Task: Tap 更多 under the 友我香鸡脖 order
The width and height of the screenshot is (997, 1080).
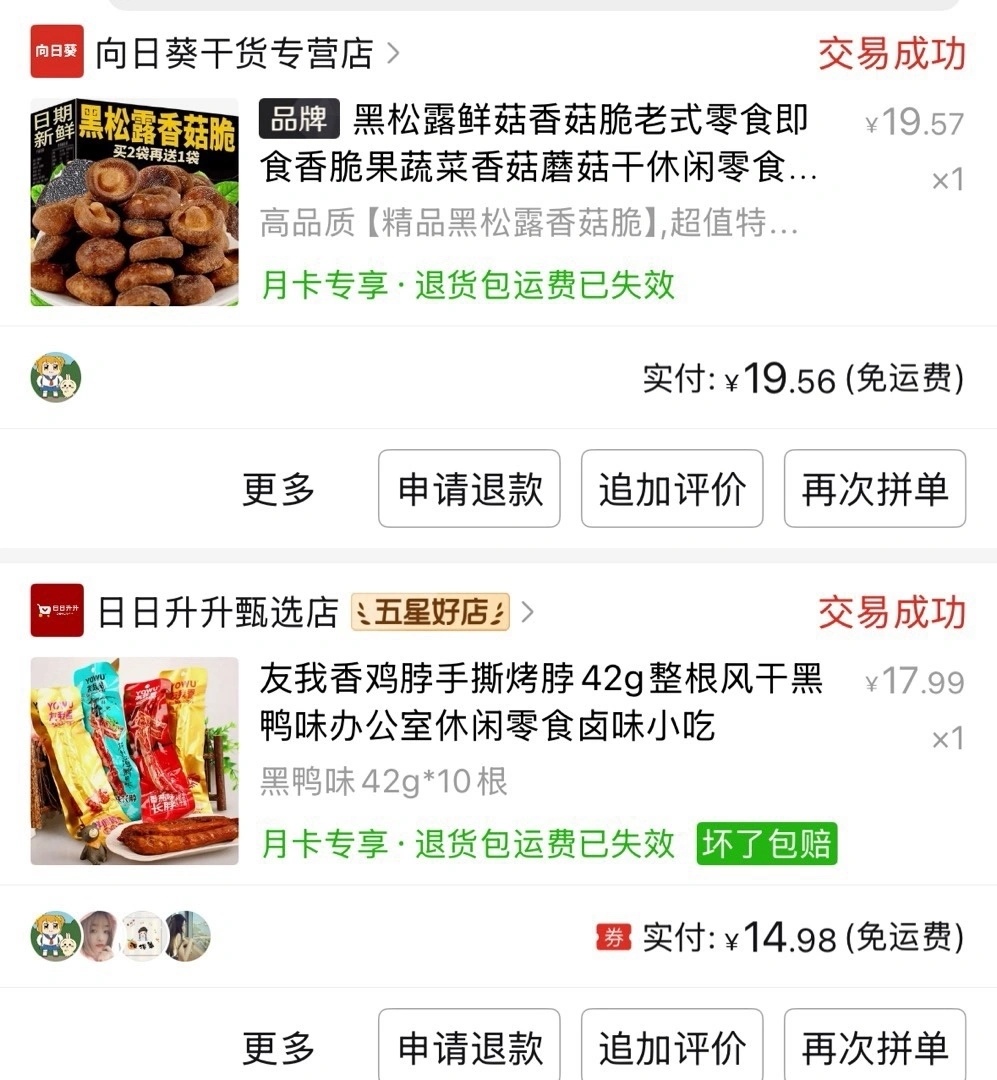Action: (278, 1048)
